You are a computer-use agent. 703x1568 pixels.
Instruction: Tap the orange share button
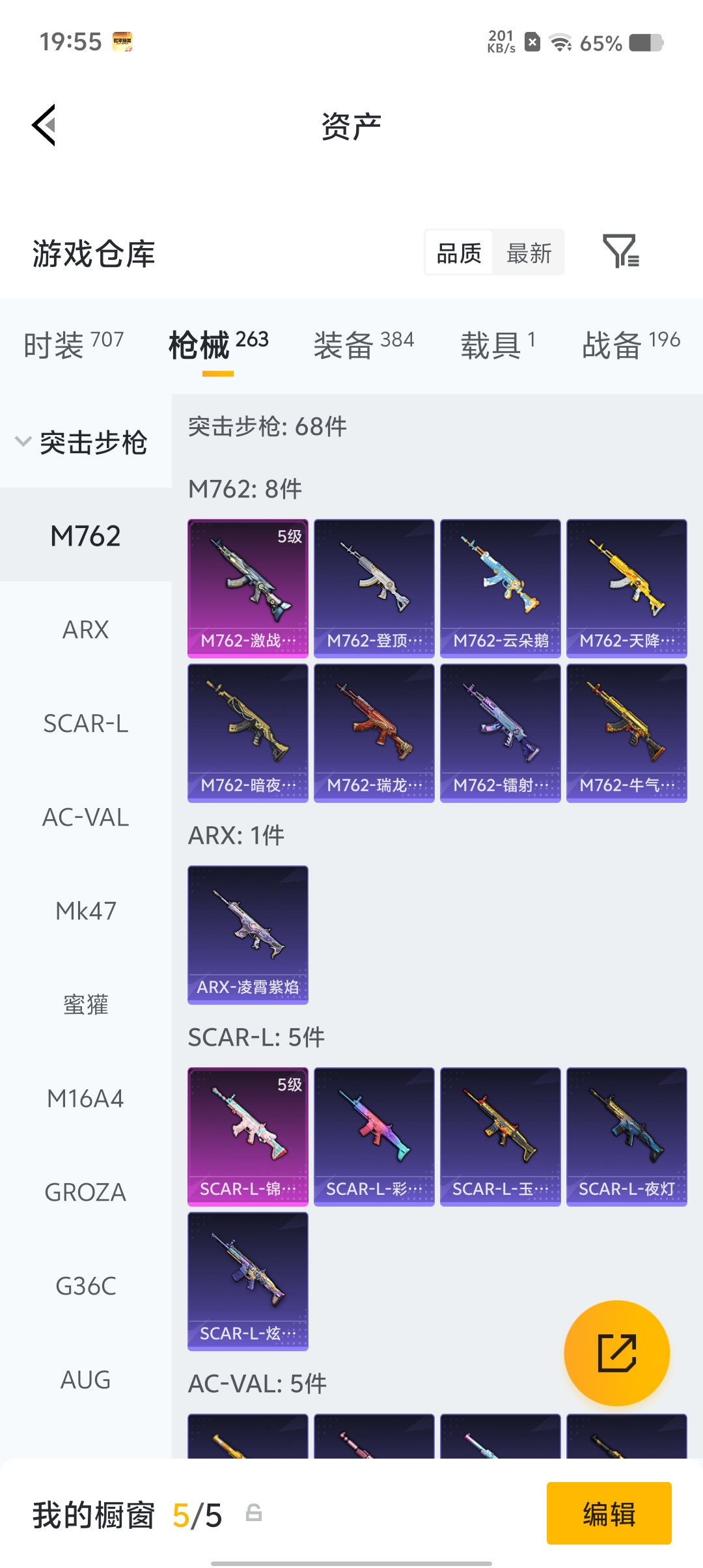(x=617, y=1353)
